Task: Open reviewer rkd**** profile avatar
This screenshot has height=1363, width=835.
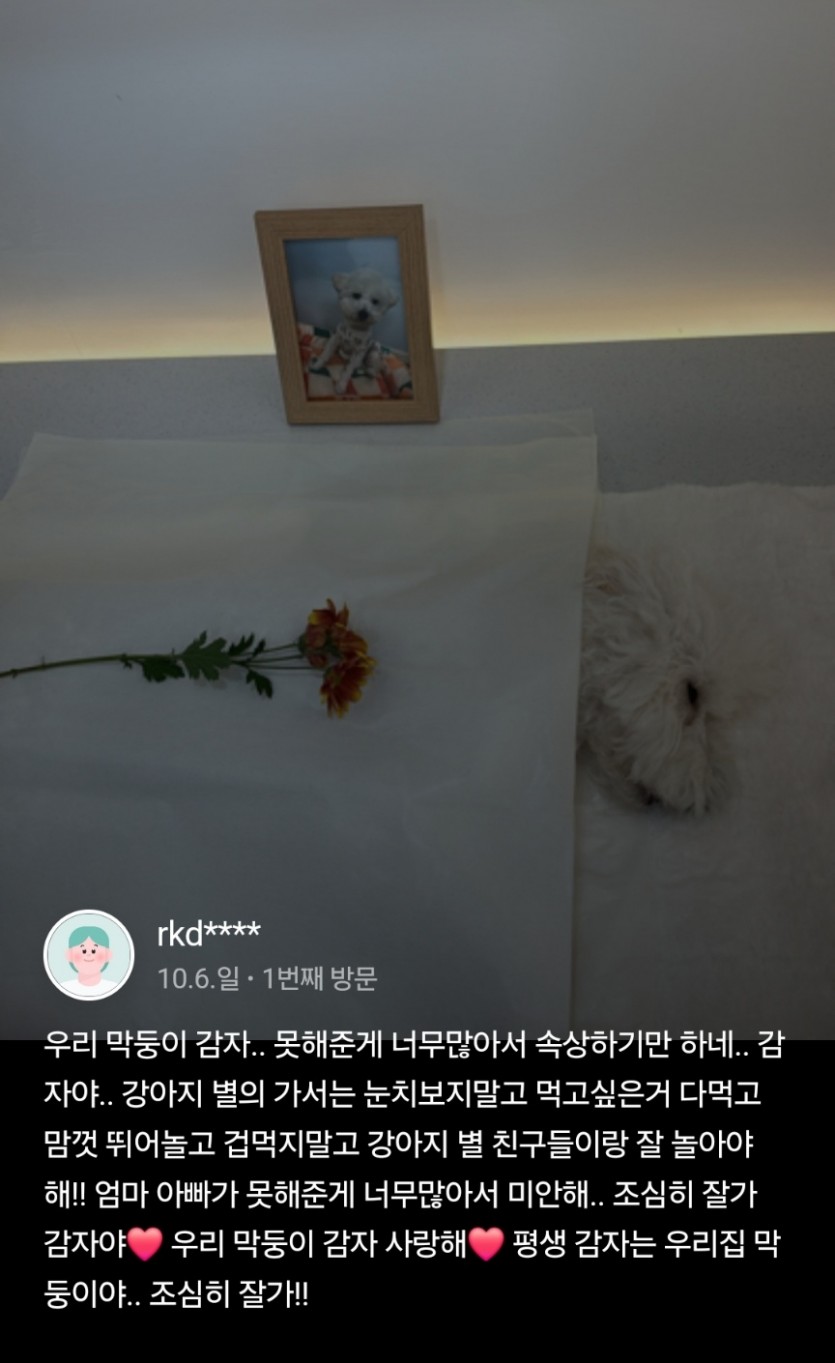Action: 89,954
